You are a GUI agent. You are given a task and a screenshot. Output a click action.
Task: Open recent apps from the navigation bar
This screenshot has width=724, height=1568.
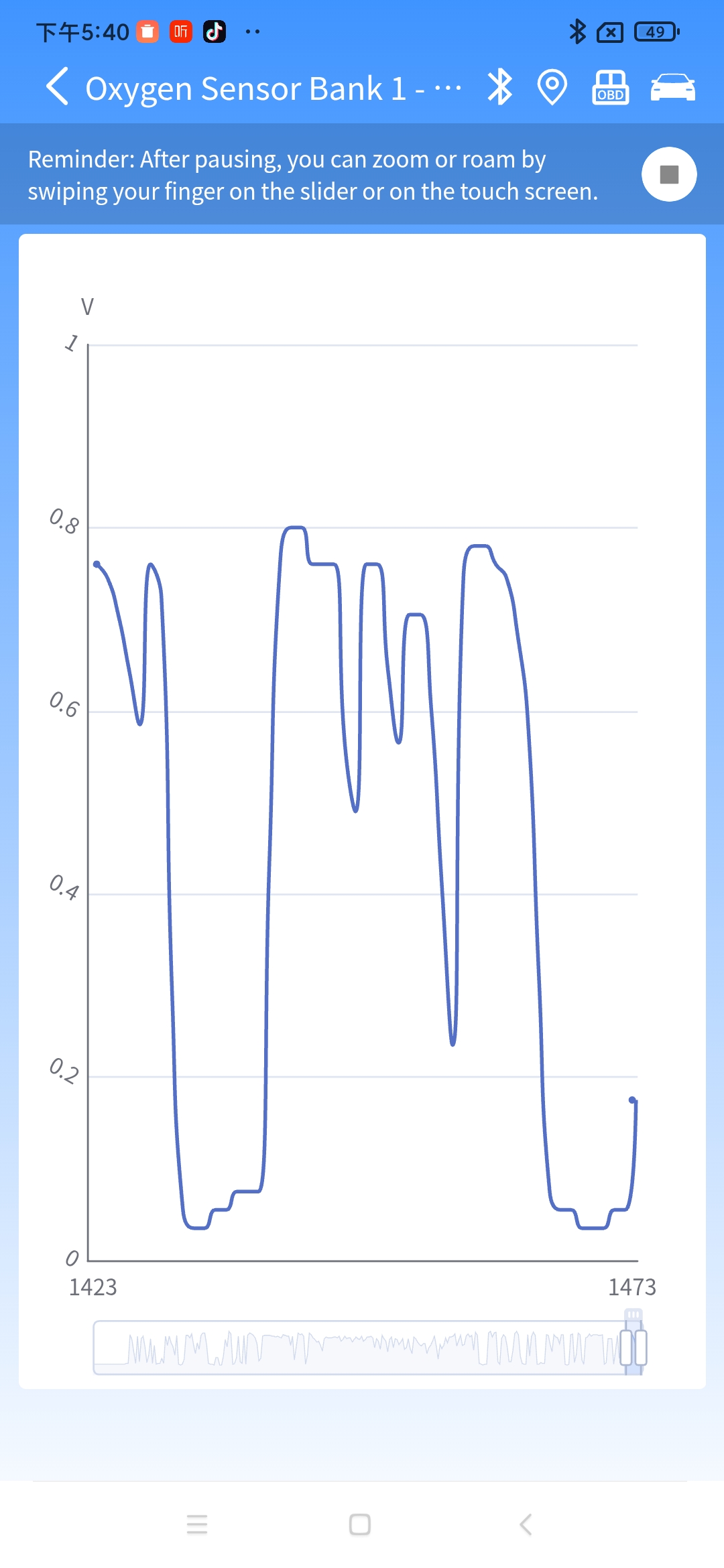click(x=197, y=1524)
